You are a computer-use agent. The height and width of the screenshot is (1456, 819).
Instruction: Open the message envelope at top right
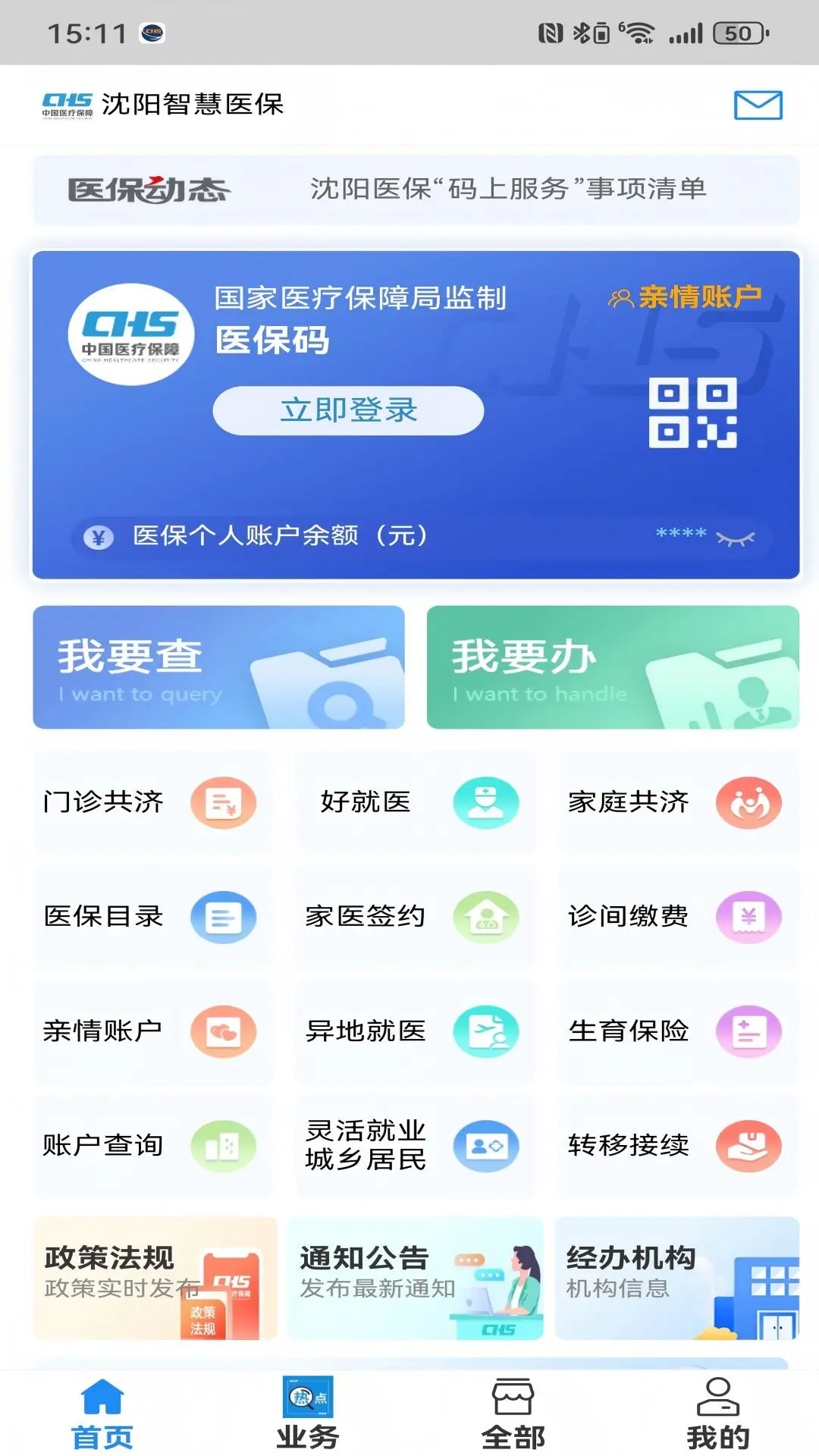(757, 105)
